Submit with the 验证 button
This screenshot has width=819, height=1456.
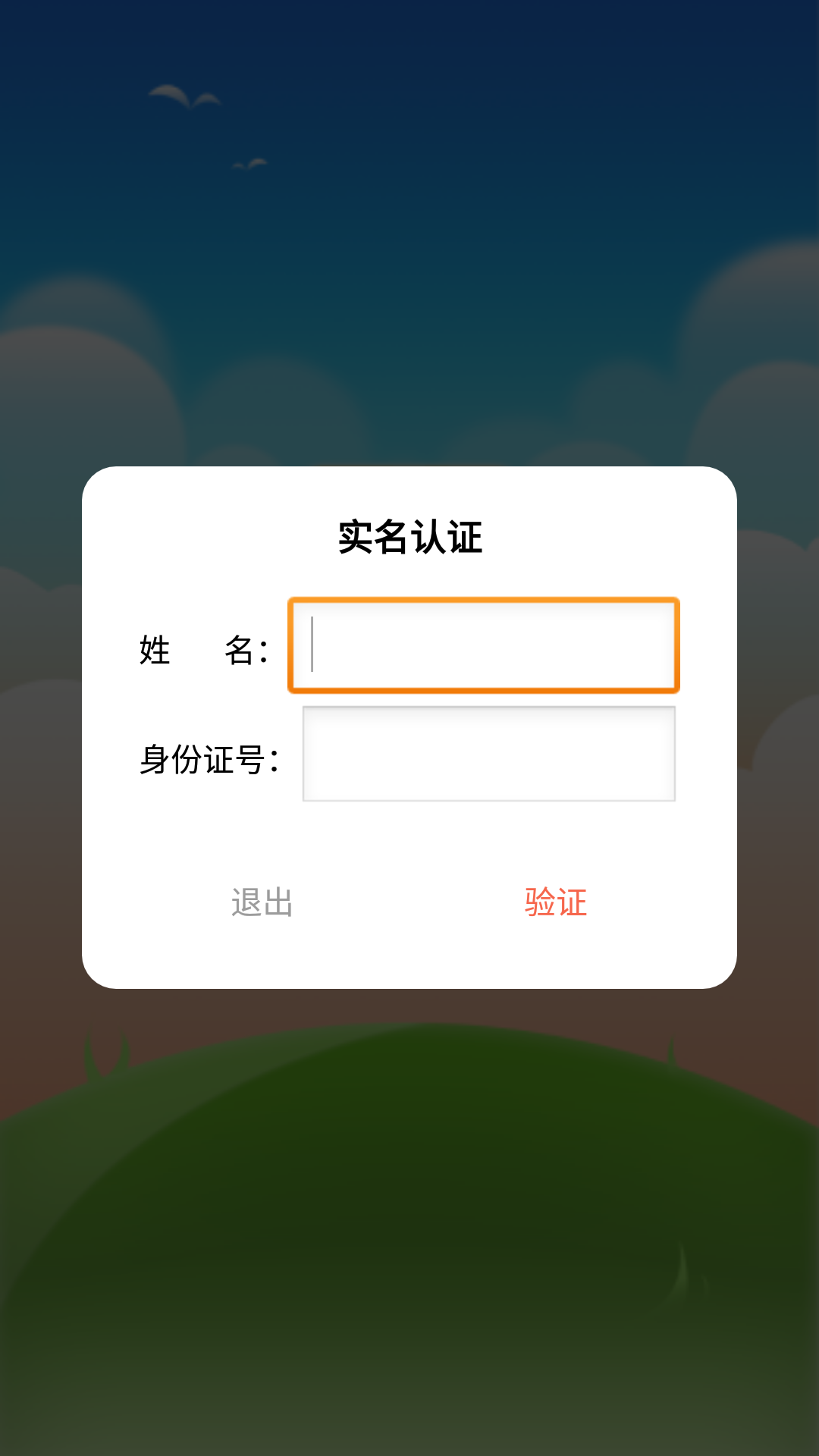556,902
